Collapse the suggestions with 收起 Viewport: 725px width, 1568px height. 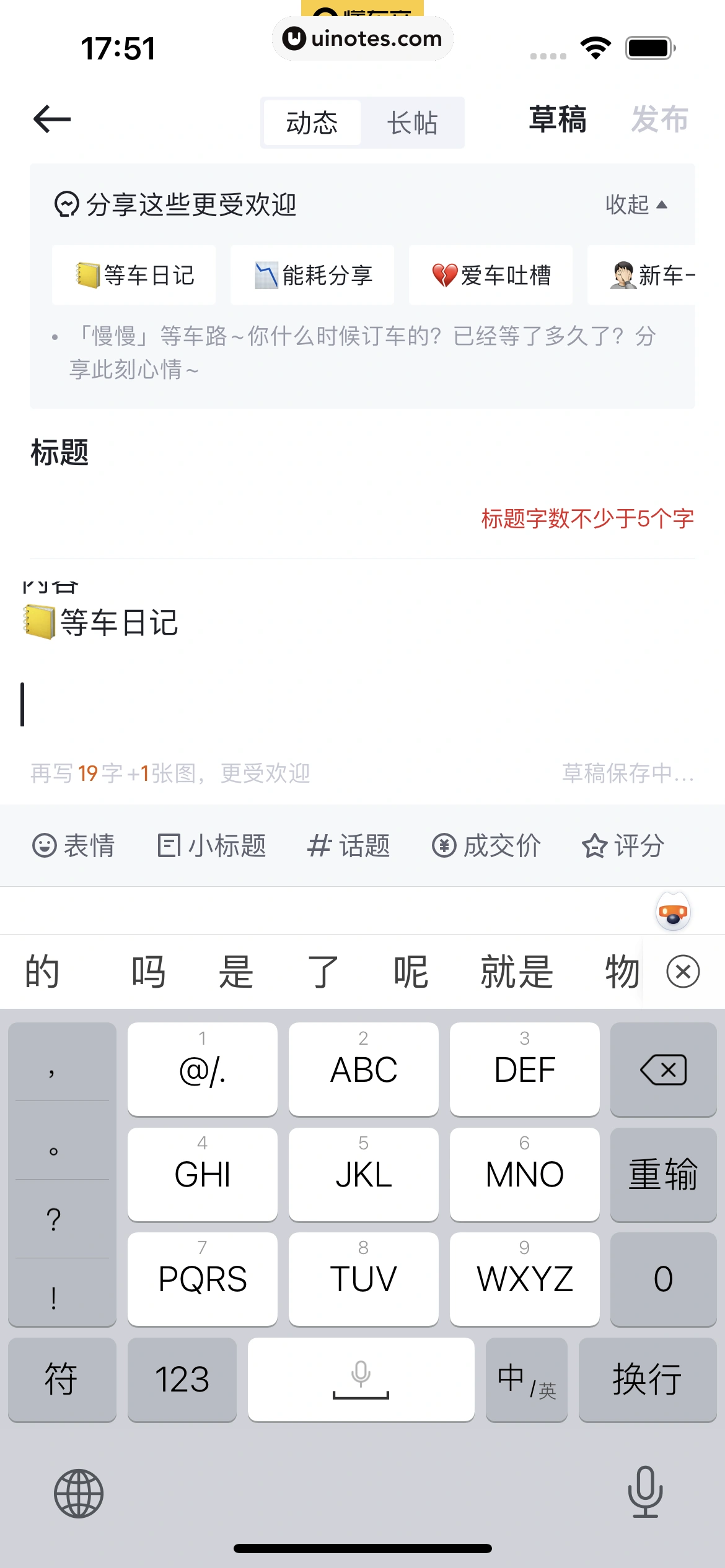point(636,204)
